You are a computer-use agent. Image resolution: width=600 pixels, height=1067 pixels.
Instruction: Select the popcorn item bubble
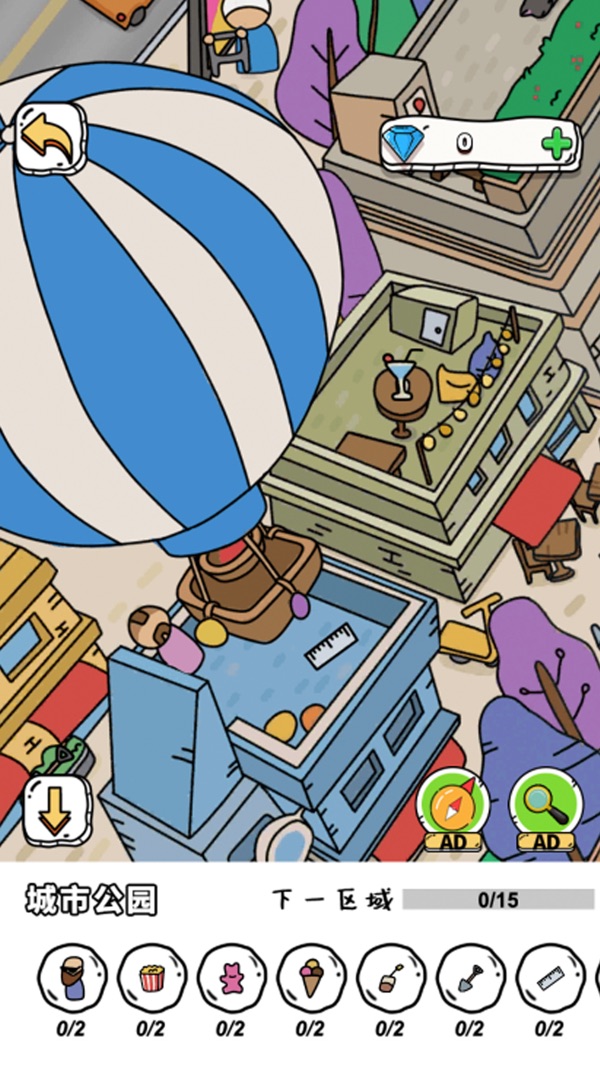tap(152, 976)
